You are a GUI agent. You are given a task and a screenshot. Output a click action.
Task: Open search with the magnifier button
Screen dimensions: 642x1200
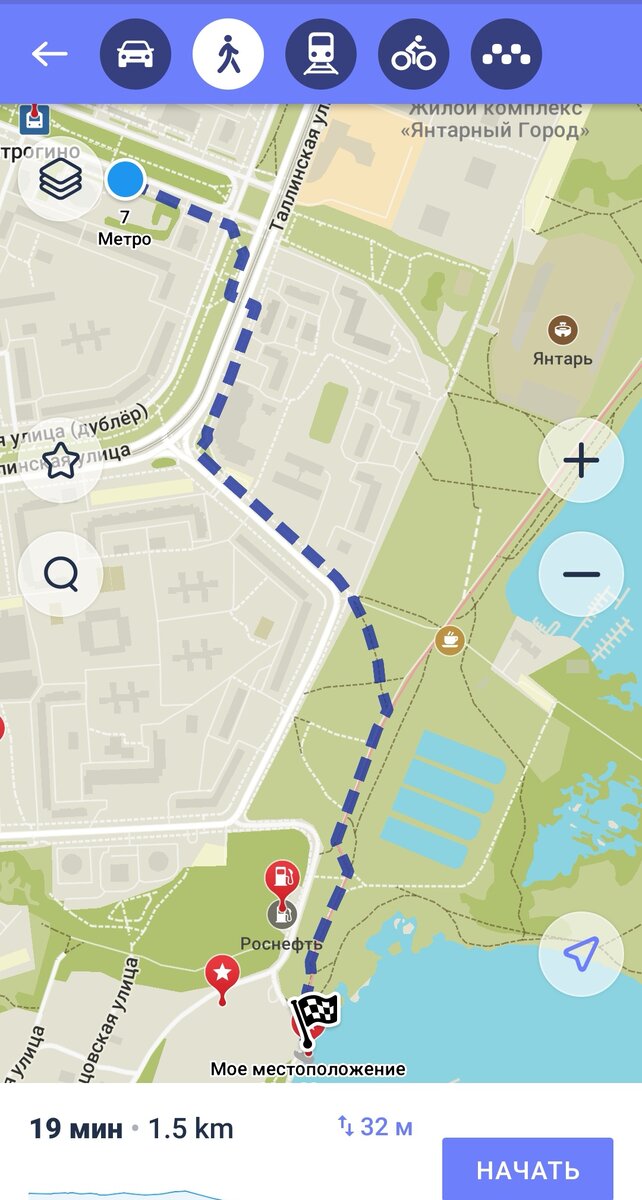(60, 574)
